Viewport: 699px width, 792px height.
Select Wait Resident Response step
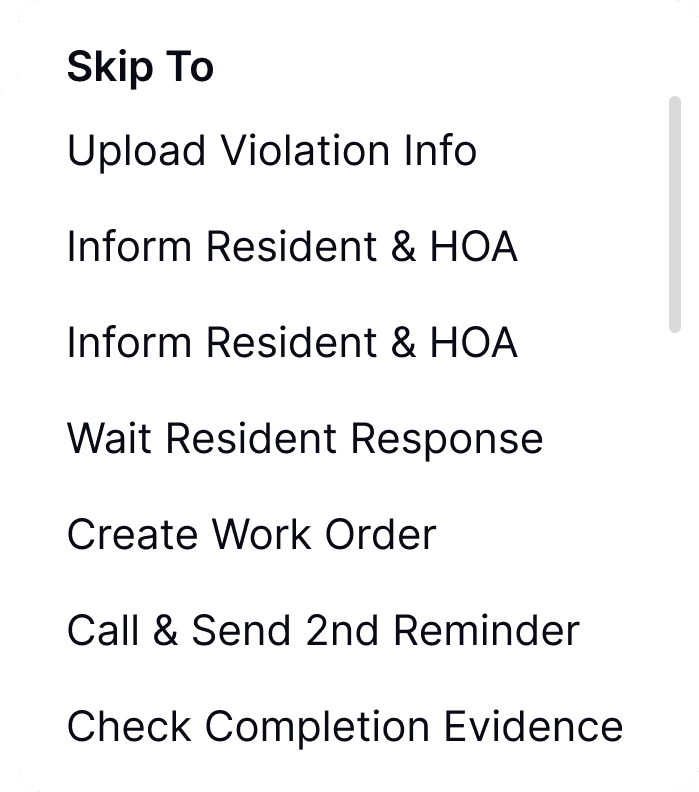305,438
